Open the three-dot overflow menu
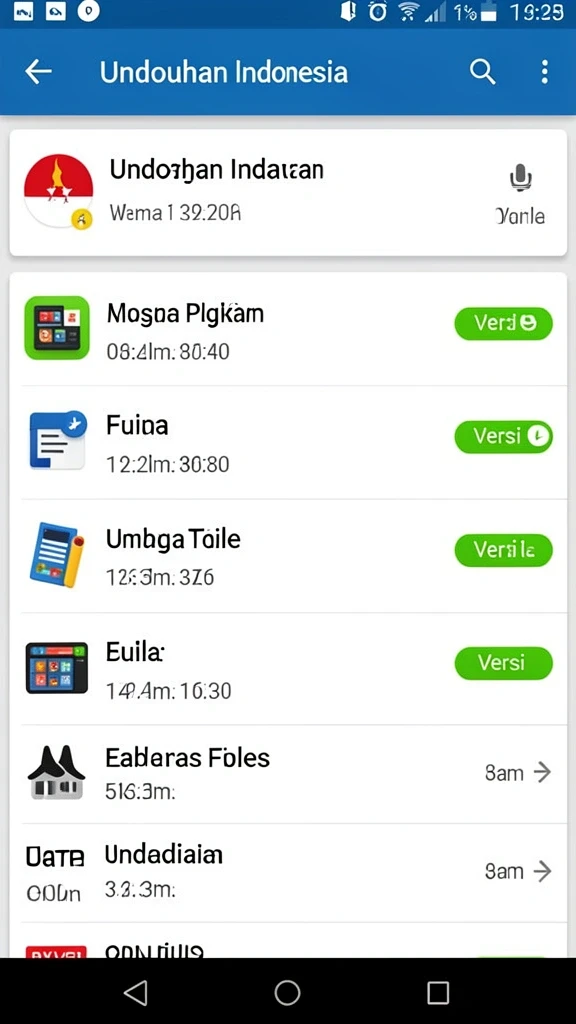 545,72
